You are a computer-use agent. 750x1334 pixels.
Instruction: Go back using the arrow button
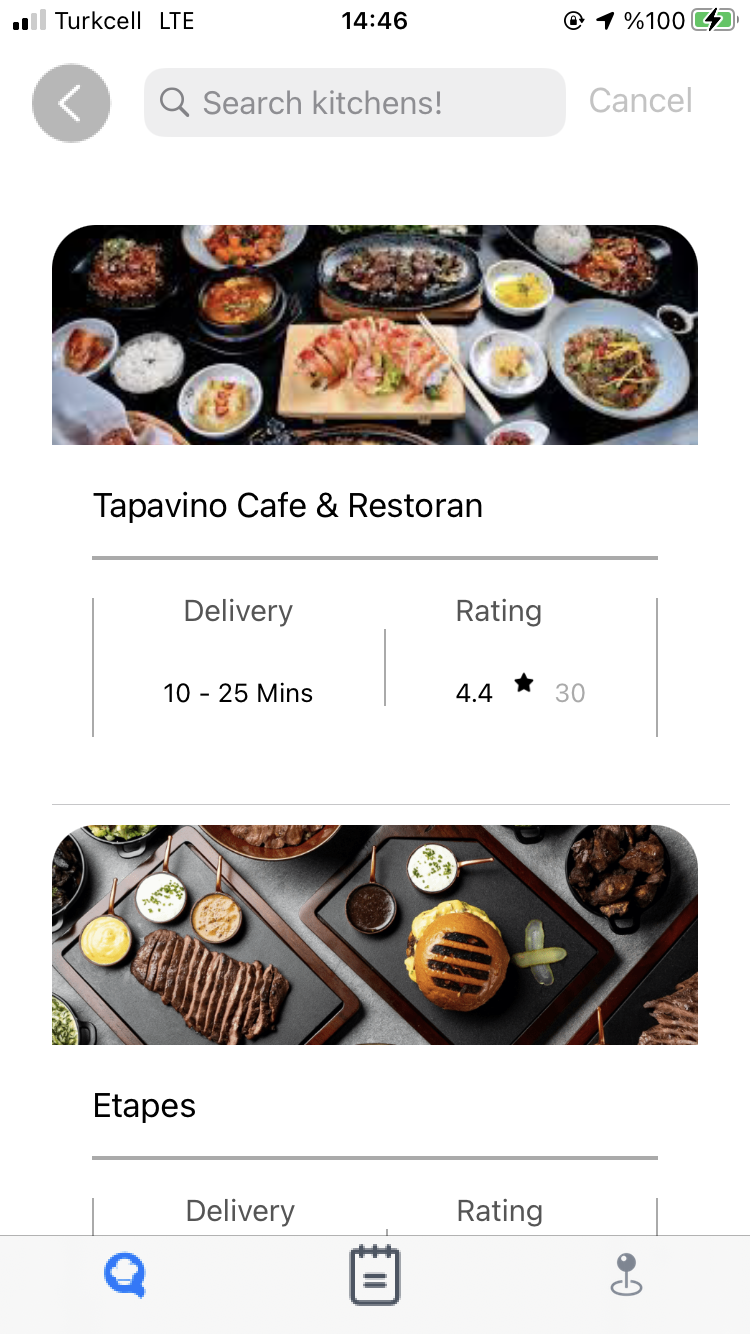click(71, 103)
